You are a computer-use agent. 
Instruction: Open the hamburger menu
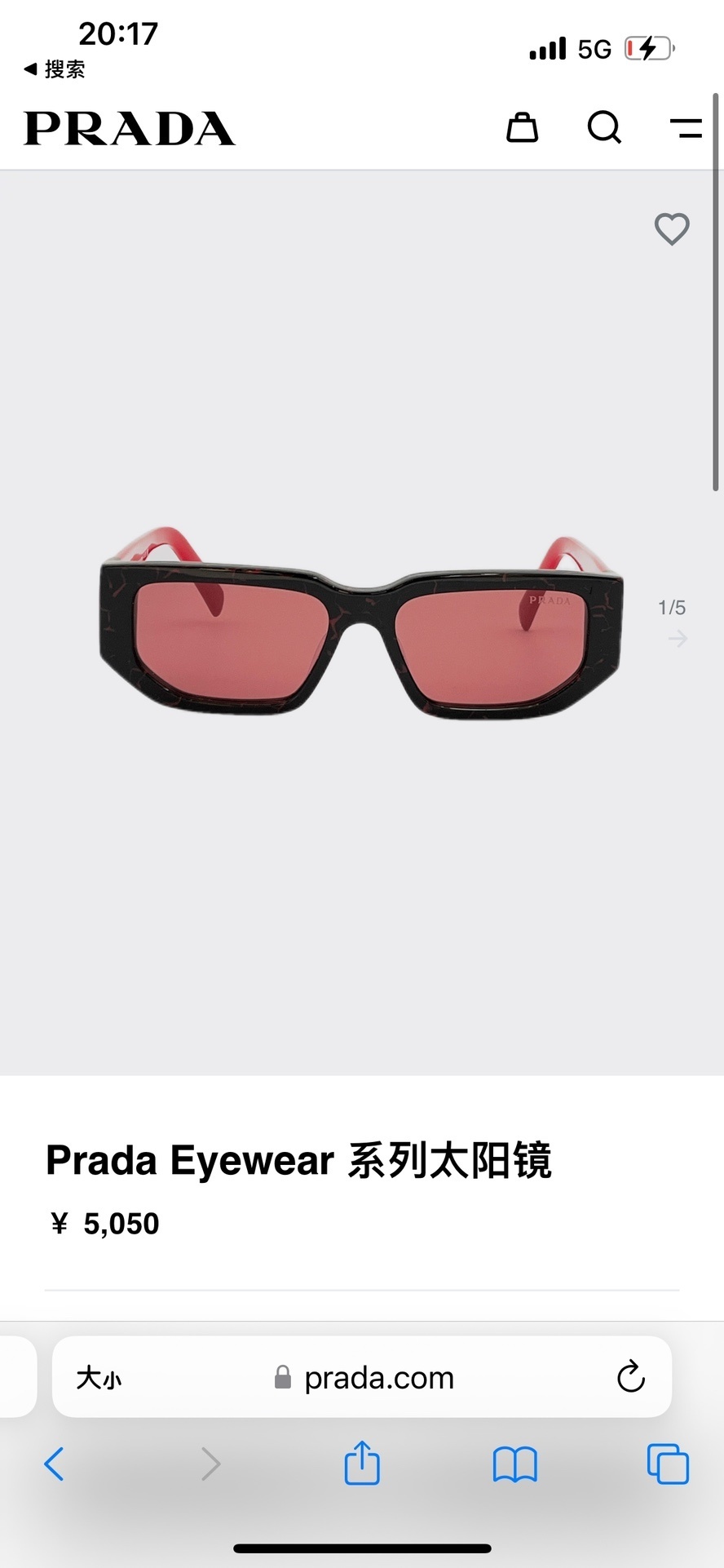coord(686,128)
